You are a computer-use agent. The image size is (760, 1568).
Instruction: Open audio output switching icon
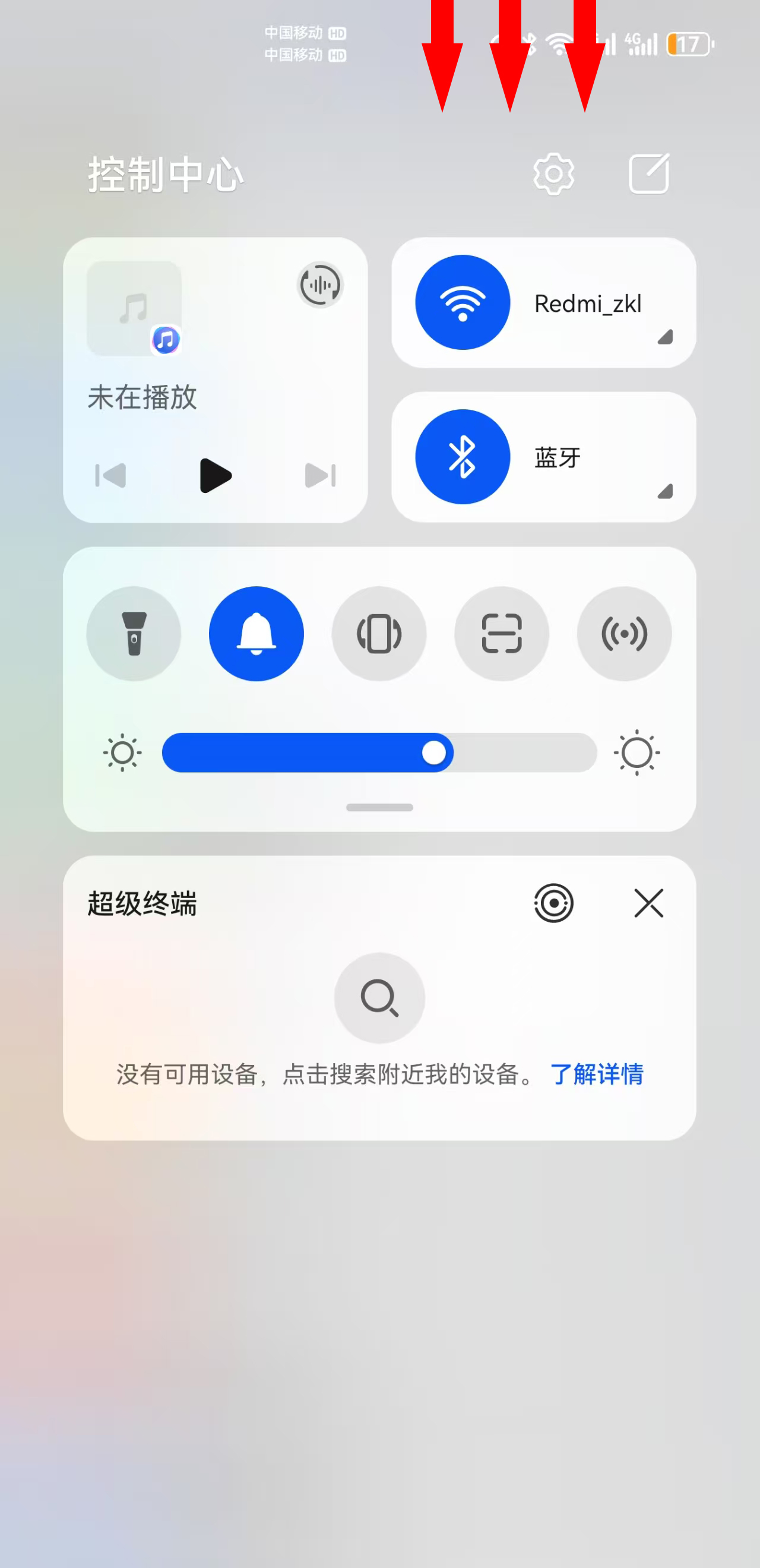pyautogui.click(x=320, y=285)
